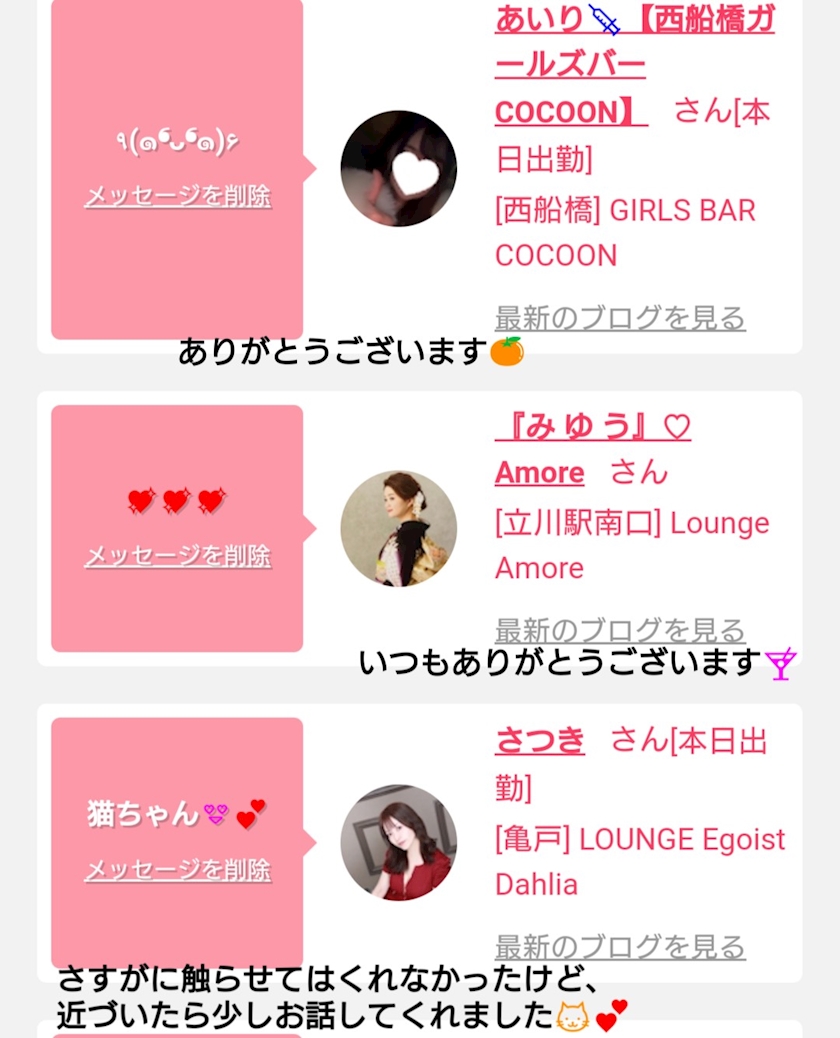Image resolution: width=840 pixels, height=1038 pixels.
Task: Open さつき's profile photo
Action: tap(398, 843)
